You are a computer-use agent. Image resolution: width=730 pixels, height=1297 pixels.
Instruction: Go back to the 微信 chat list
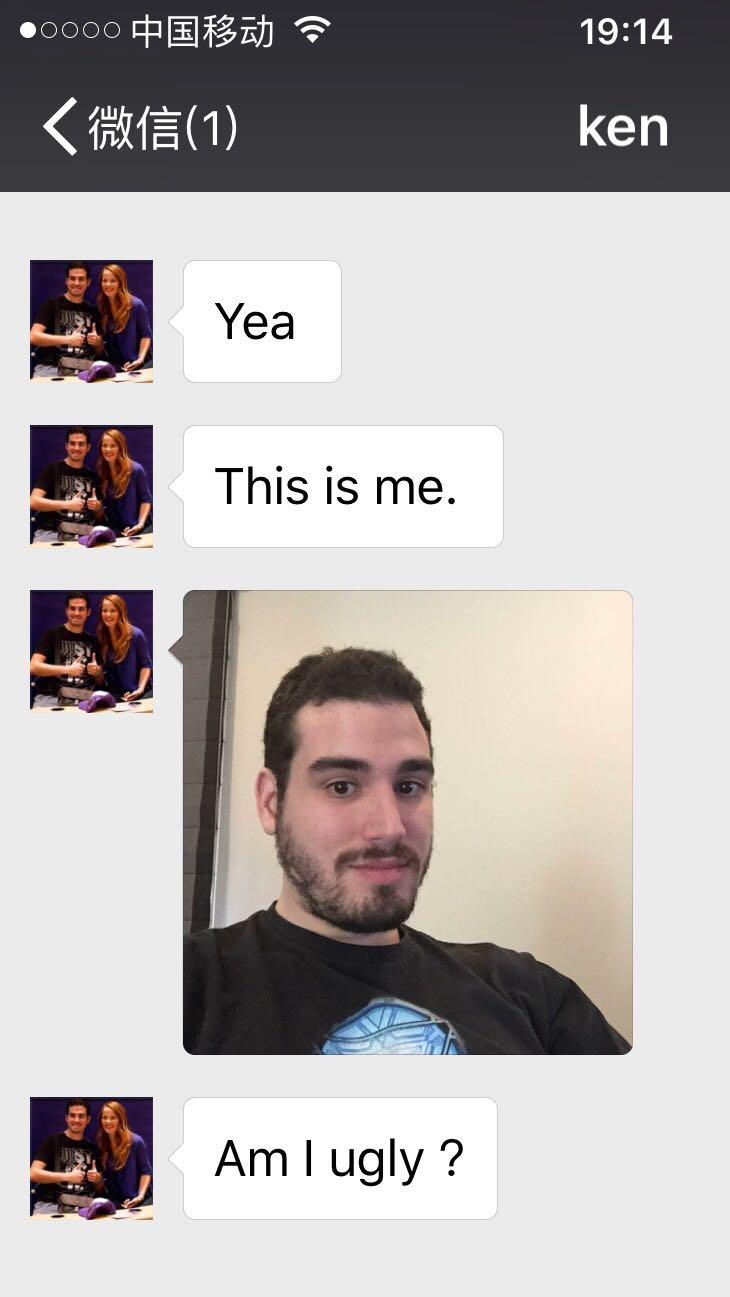(x=140, y=128)
